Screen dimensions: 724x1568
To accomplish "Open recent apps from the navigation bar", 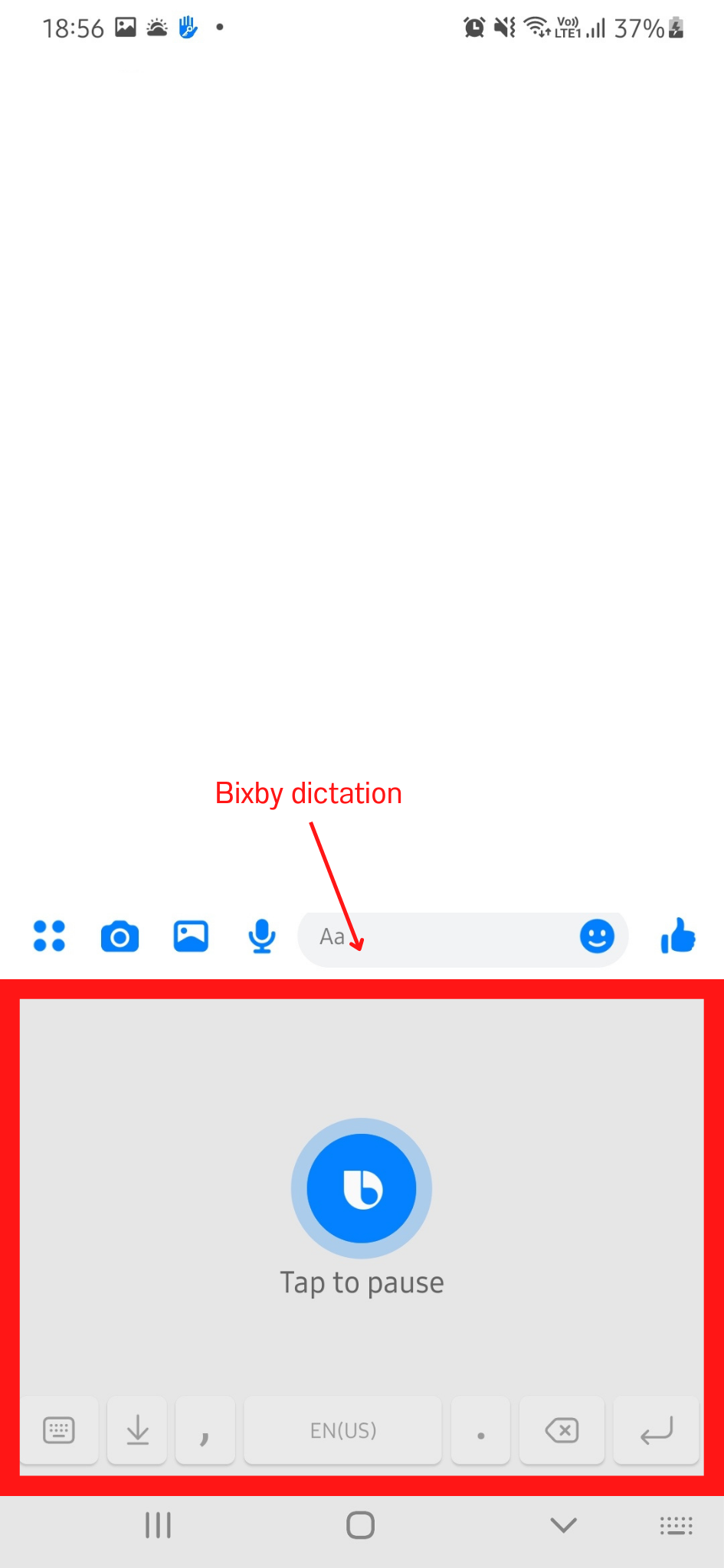I will (x=159, y=1525).
